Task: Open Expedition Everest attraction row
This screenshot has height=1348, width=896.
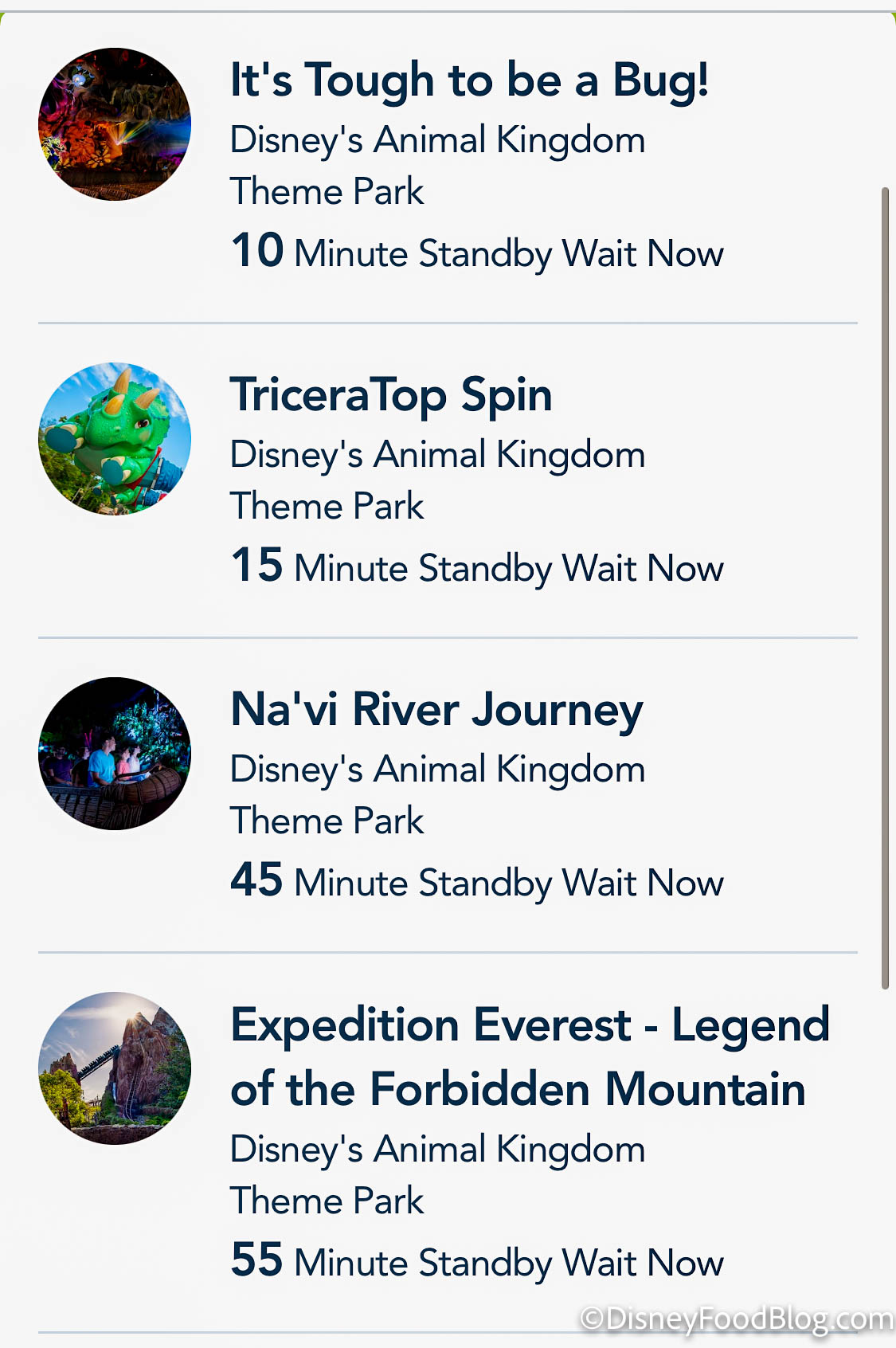Action: click(x=529, y=1056)
